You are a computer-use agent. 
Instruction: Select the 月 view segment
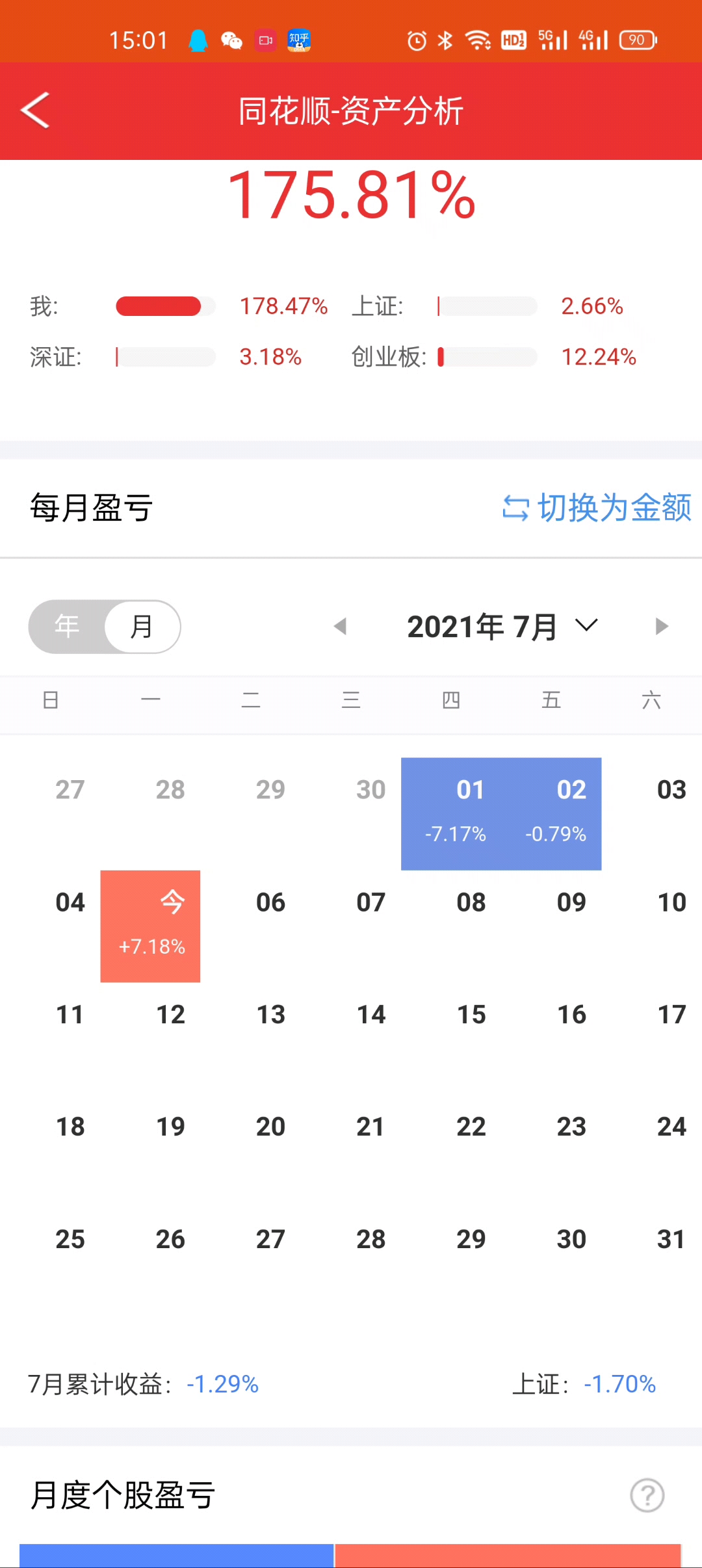[142, 627]
